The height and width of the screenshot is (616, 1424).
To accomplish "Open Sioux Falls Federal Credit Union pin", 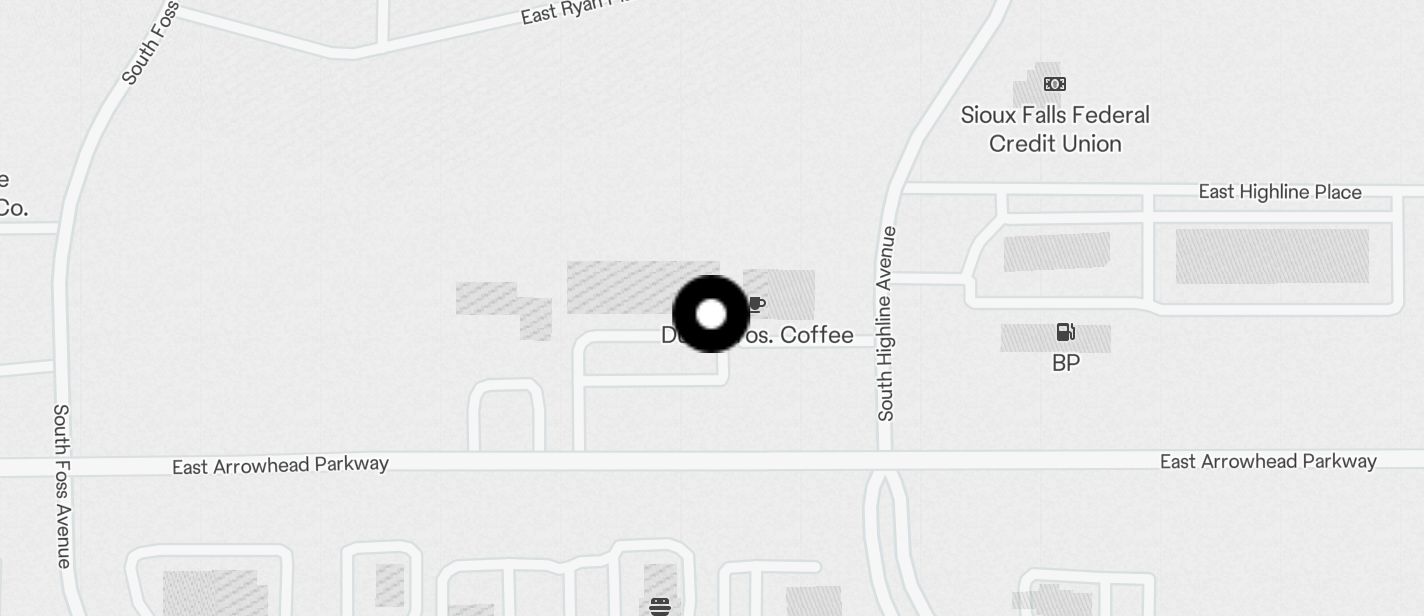I will click(1054, 84).
